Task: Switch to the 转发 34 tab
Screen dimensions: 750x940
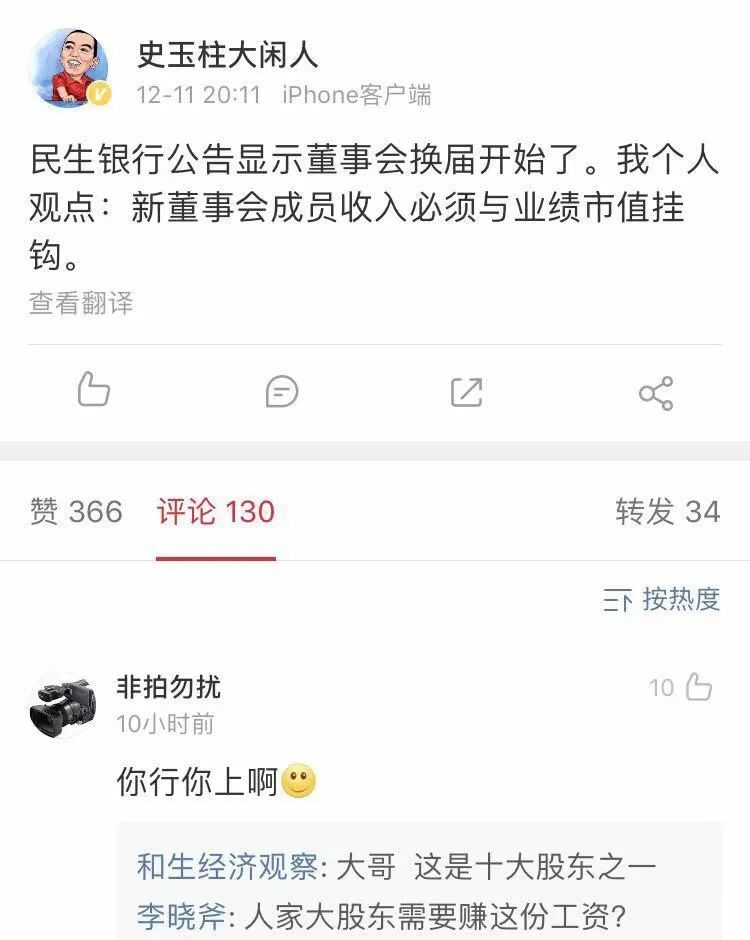Action: 667,512
